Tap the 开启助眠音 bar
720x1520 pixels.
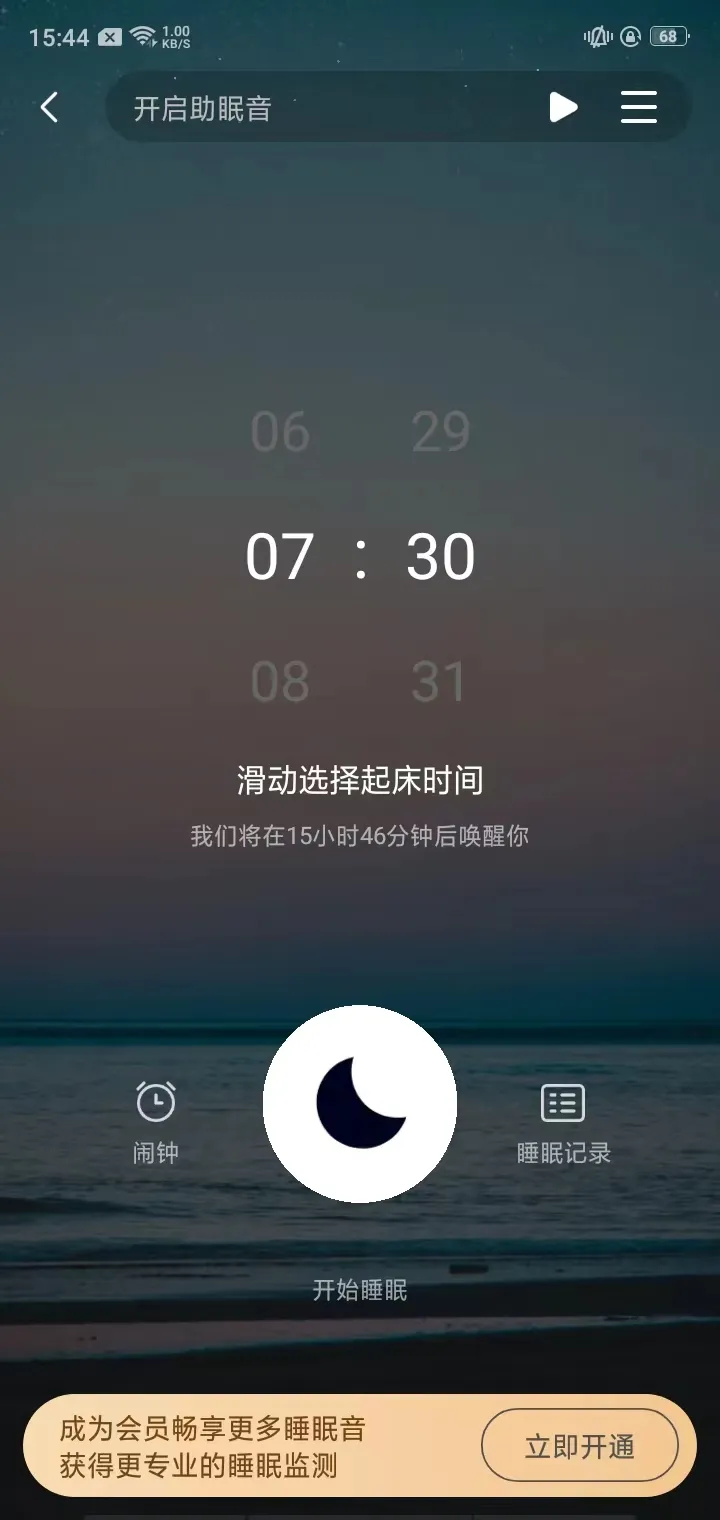(x=300, y=108)
